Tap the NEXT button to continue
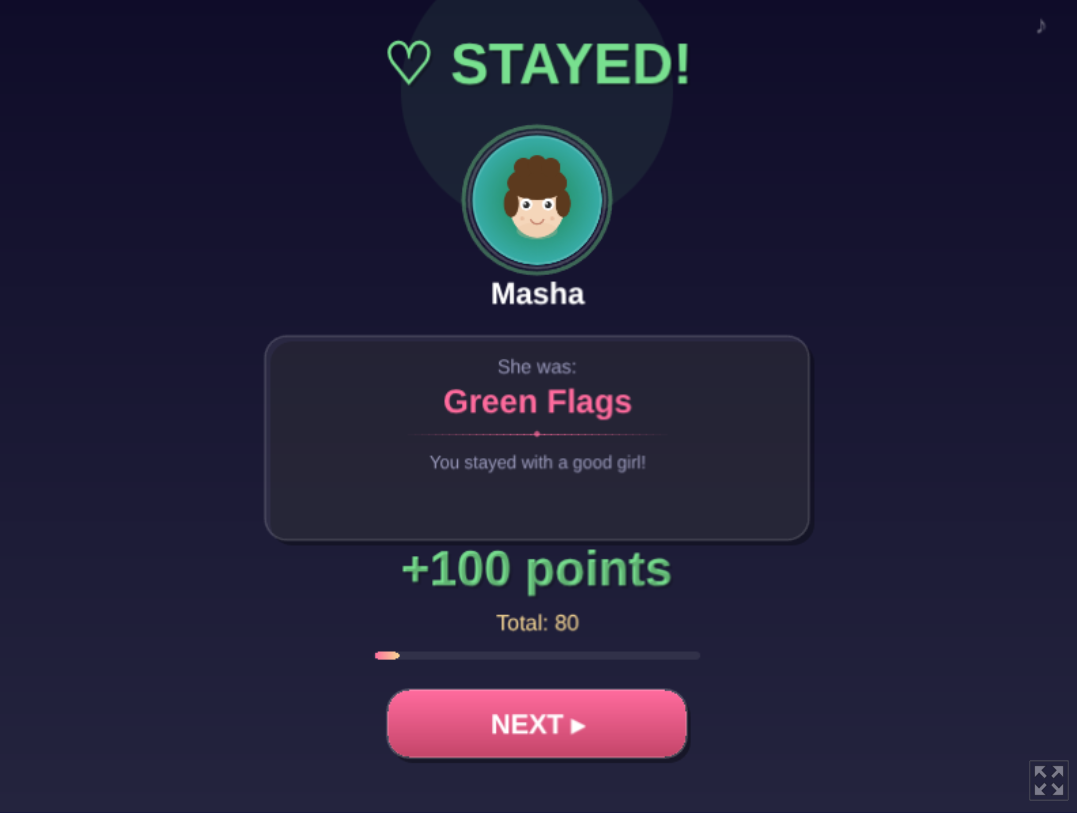This screenshot has height=813, width=1077. coord(537,724)
